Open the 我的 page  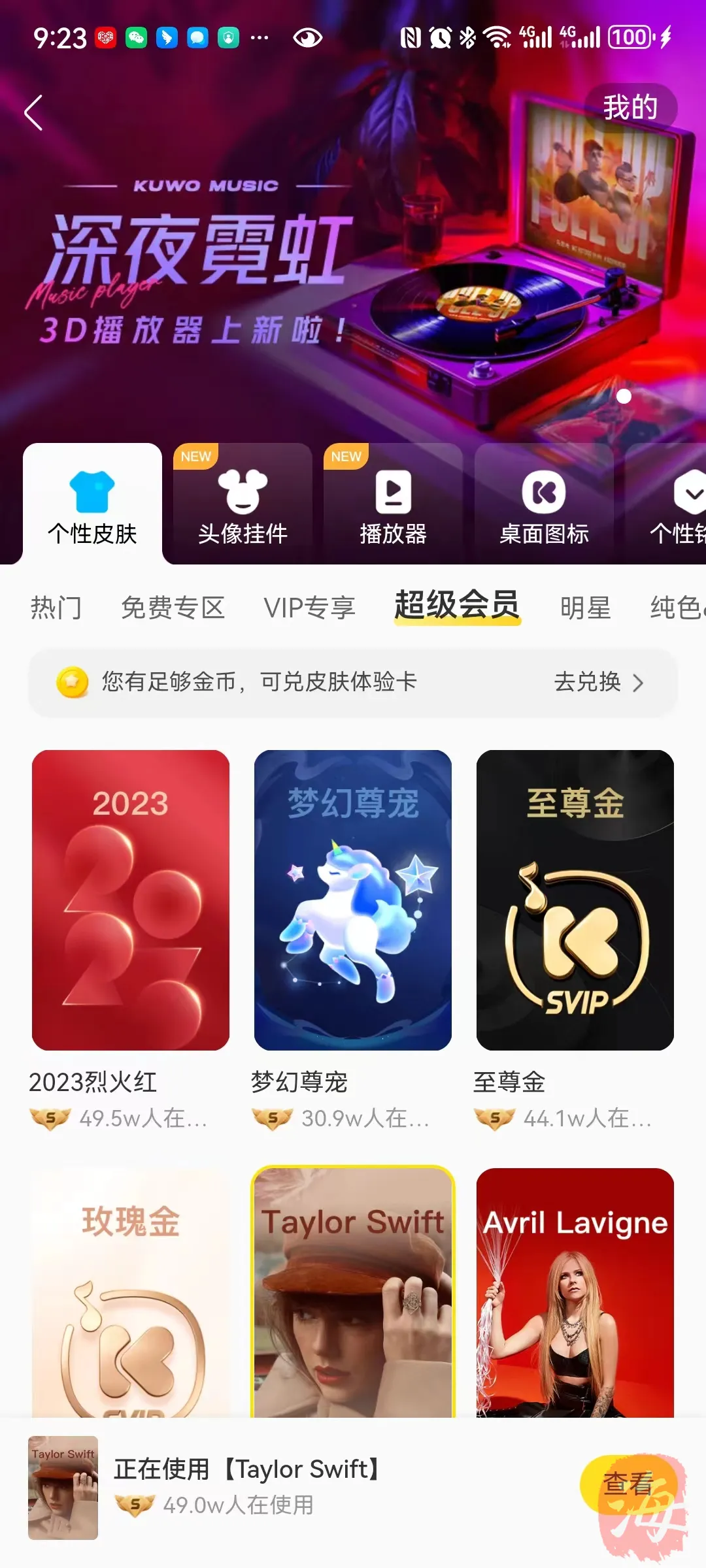(x=630, y=108)
